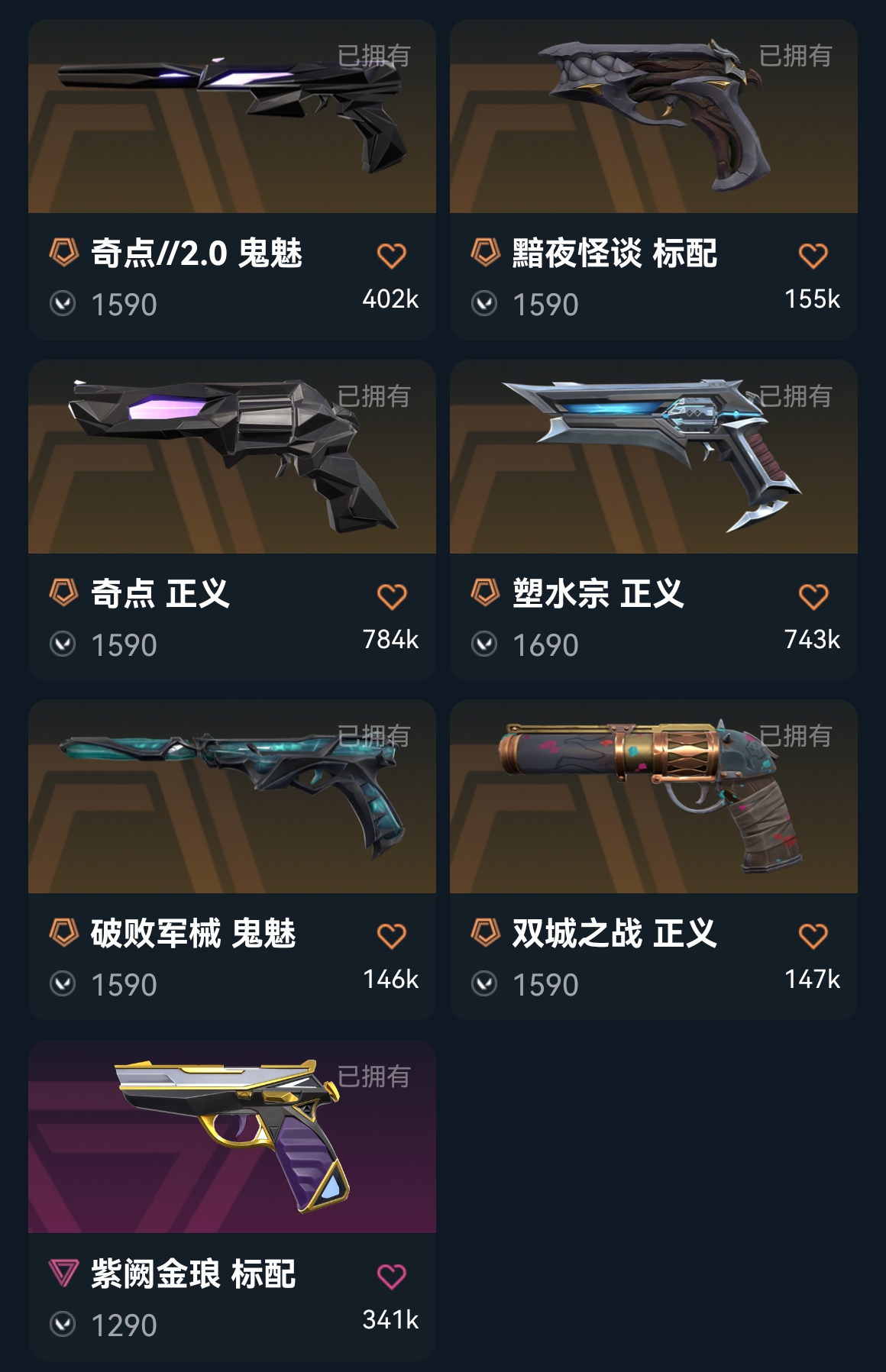Like the 塑水宗 正义 skin
This screenshot has width=886, height=1372.
point(813,596)
